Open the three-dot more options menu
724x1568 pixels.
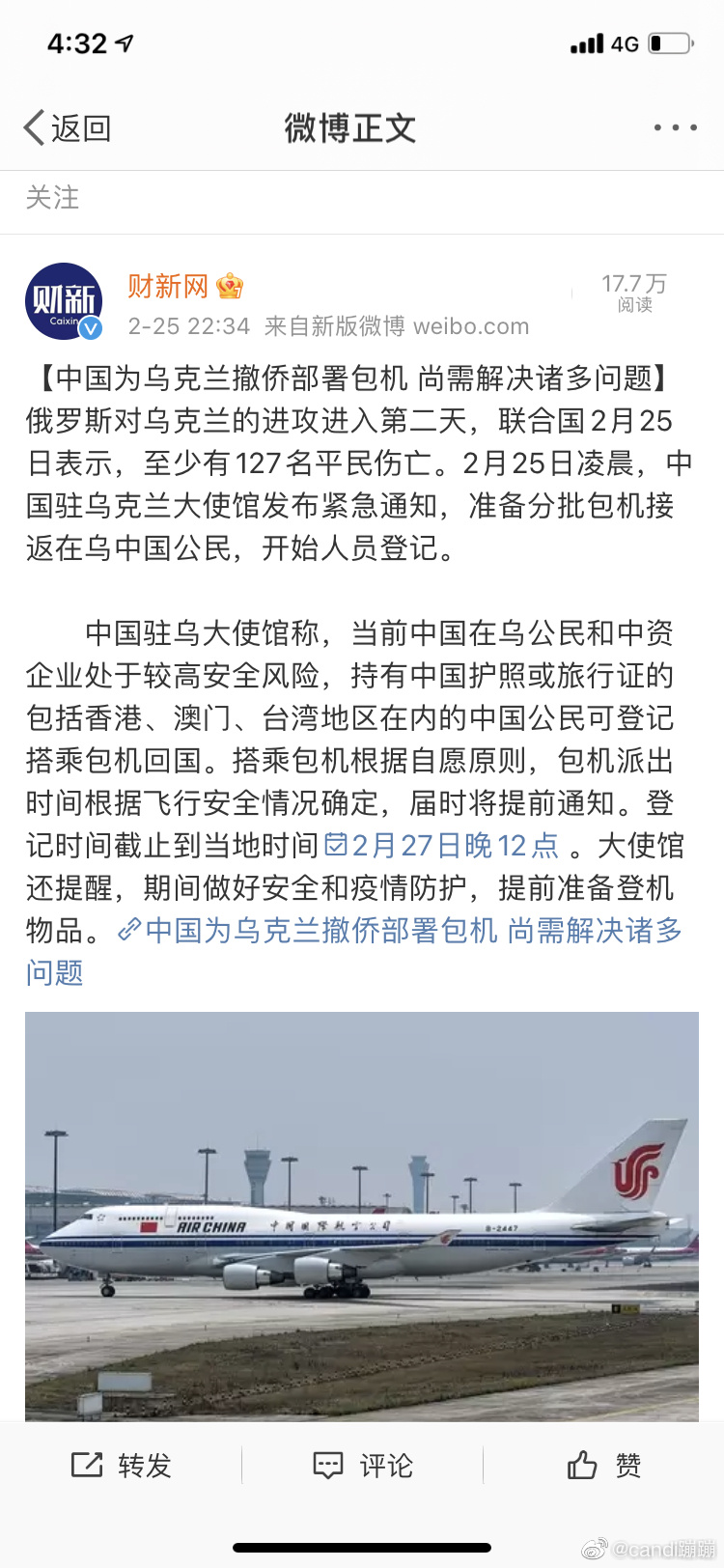675,126
